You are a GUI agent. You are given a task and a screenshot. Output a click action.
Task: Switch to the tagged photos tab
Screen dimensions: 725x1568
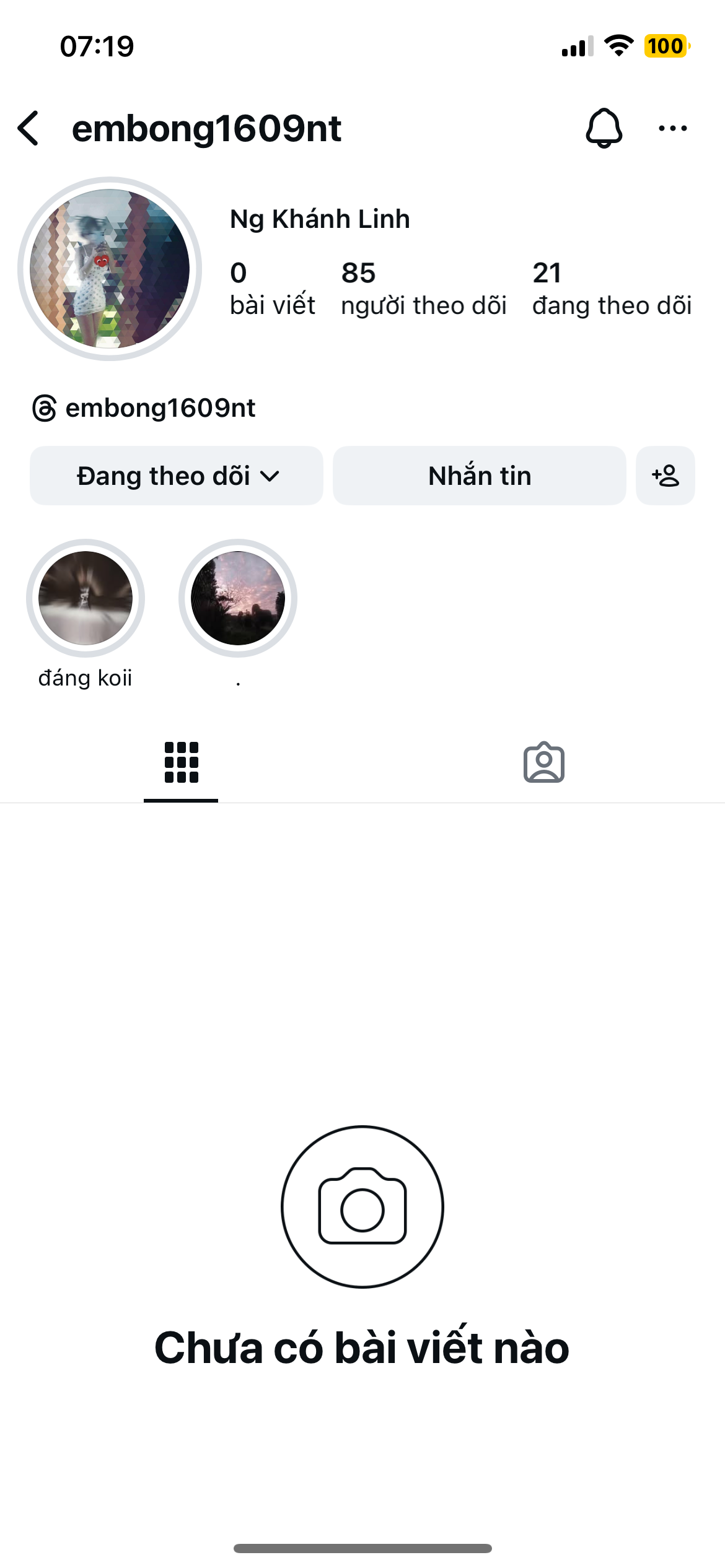click(543, 762)
